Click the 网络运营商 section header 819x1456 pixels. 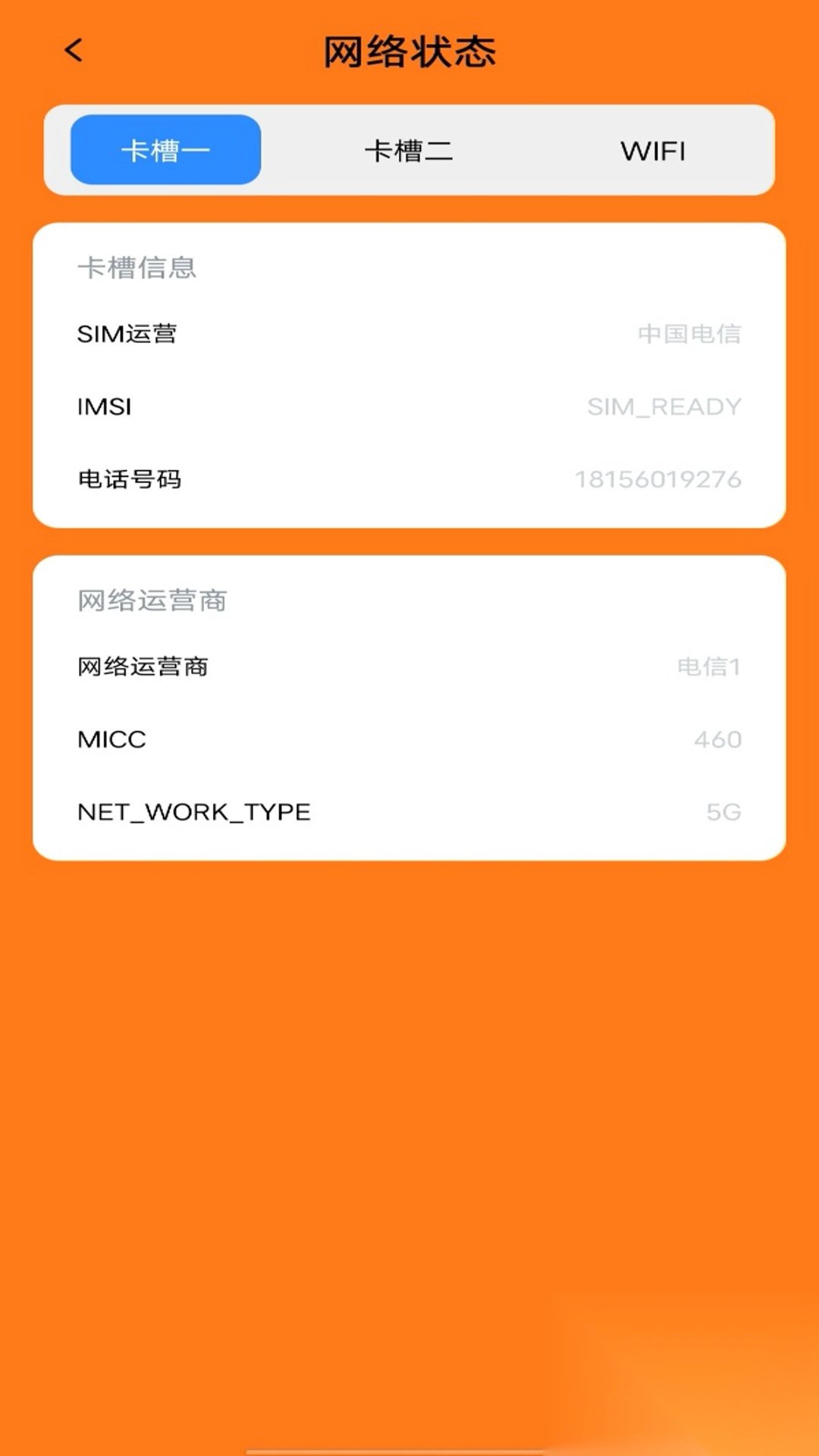click(x=151, y=601)
